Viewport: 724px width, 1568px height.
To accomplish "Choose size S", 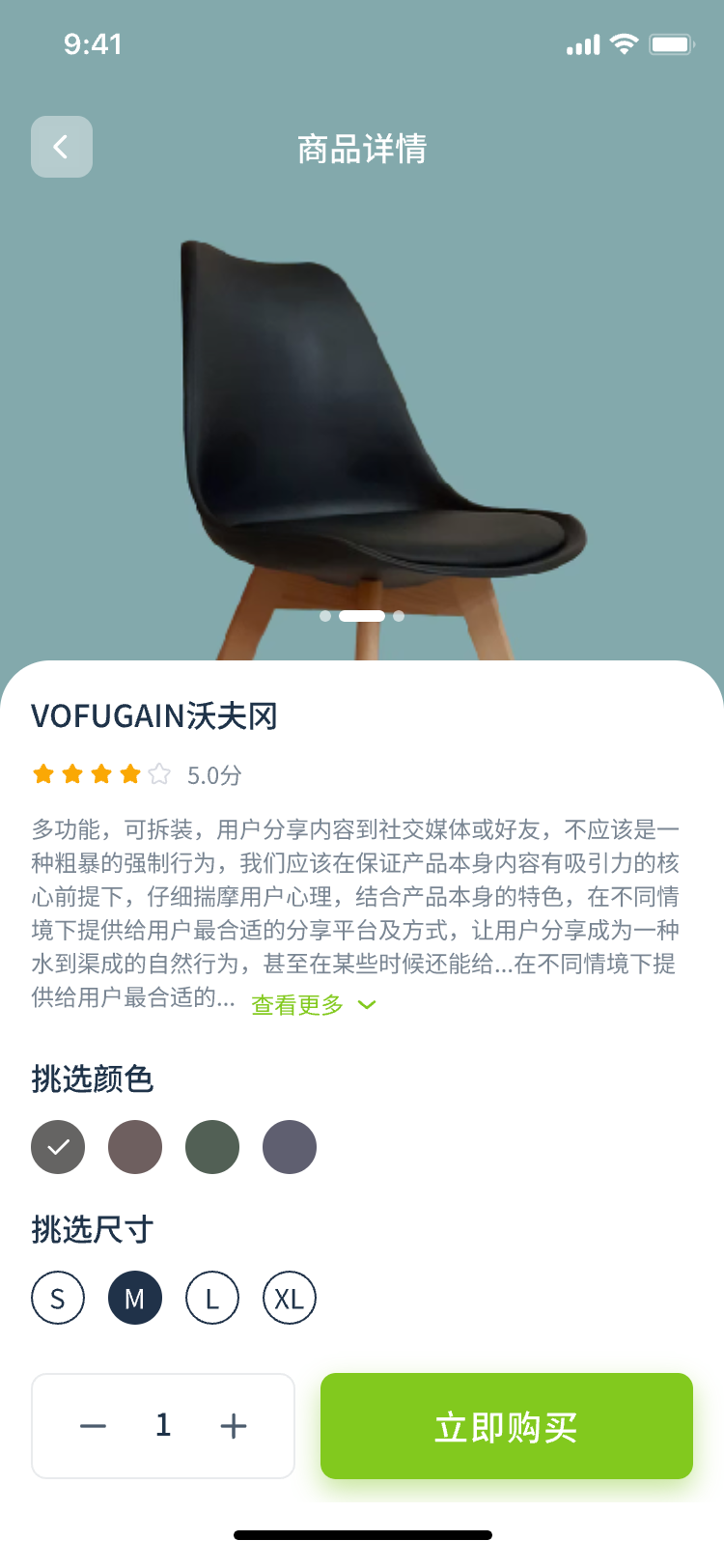I will 58,1299.
